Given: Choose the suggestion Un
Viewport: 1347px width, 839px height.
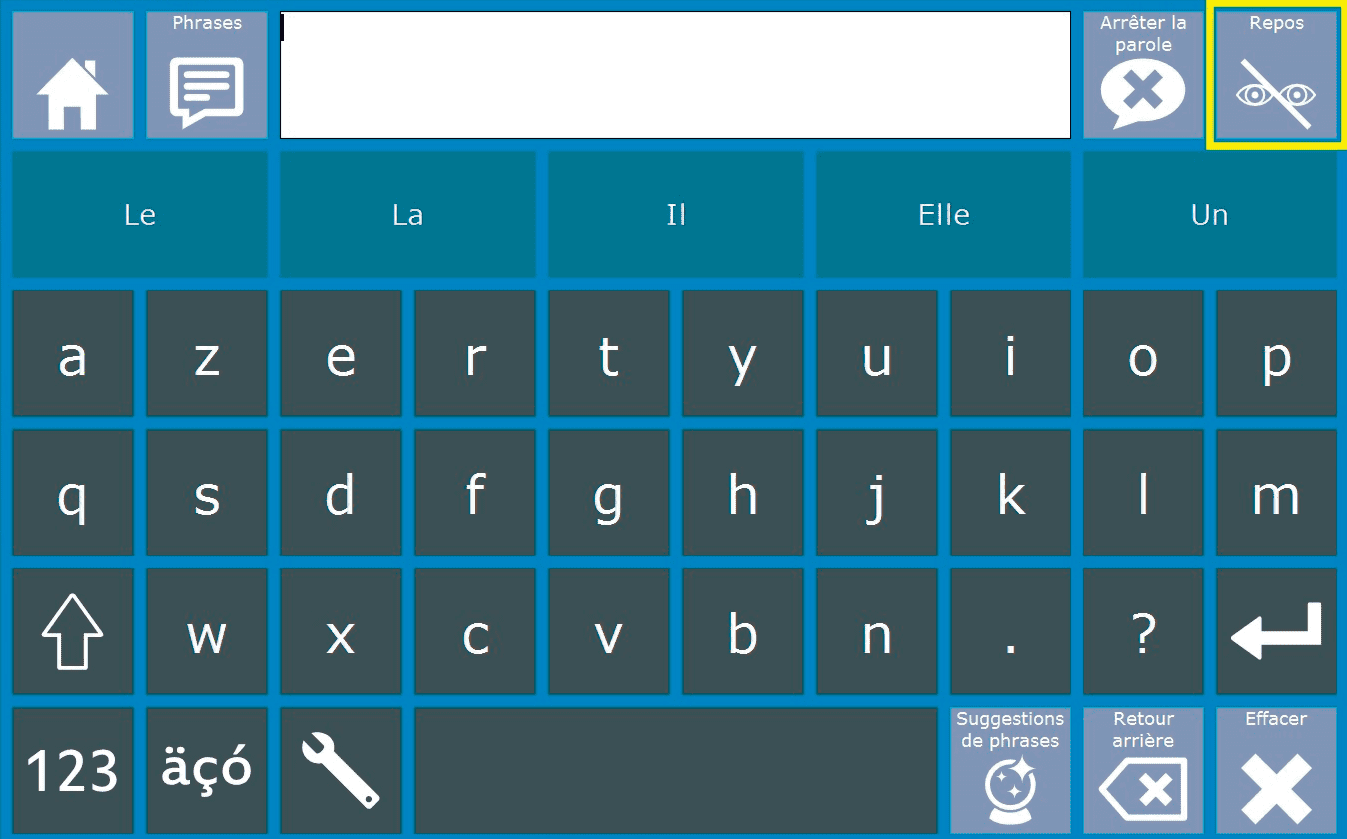Looking at the screenshot, I should tap(1209, 215).
